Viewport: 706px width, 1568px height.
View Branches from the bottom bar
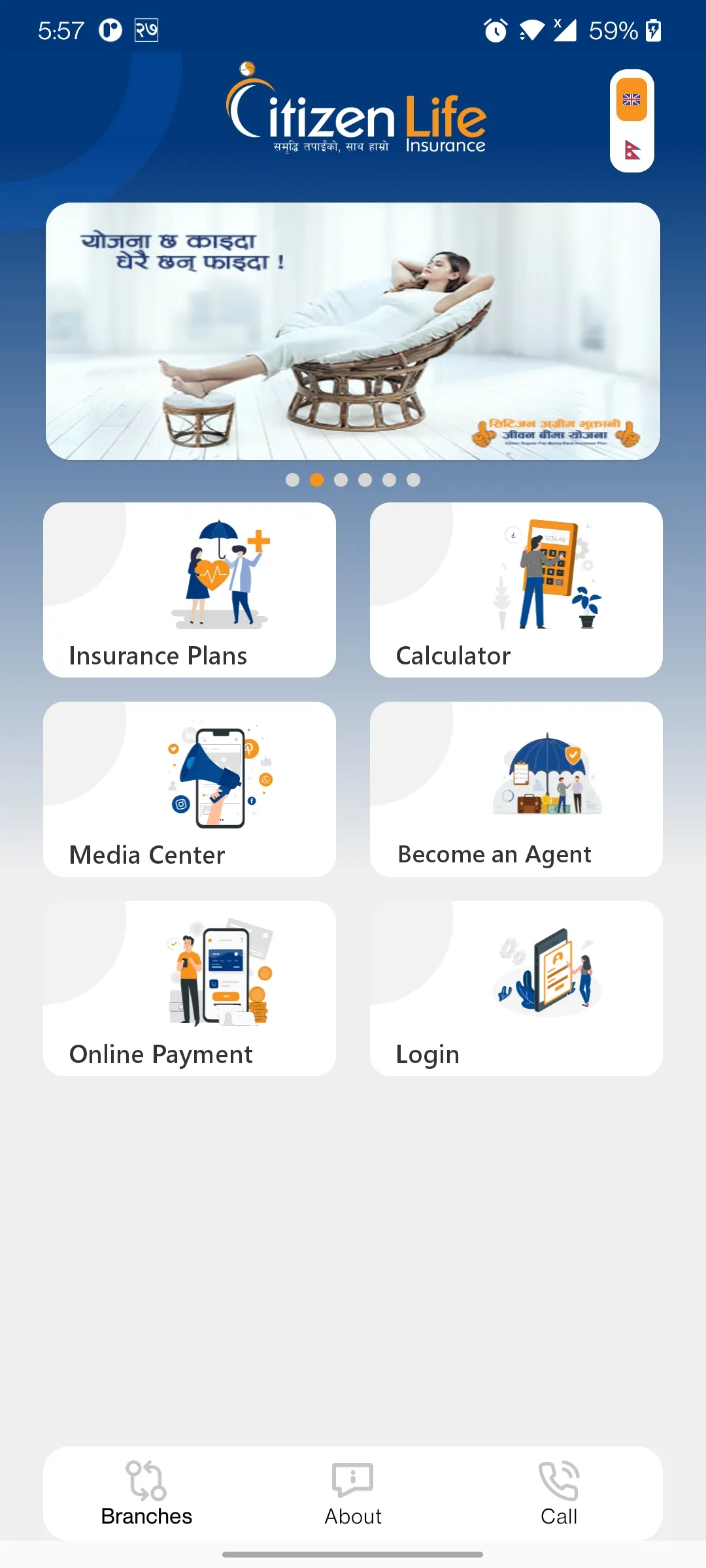pos(146,1494)
